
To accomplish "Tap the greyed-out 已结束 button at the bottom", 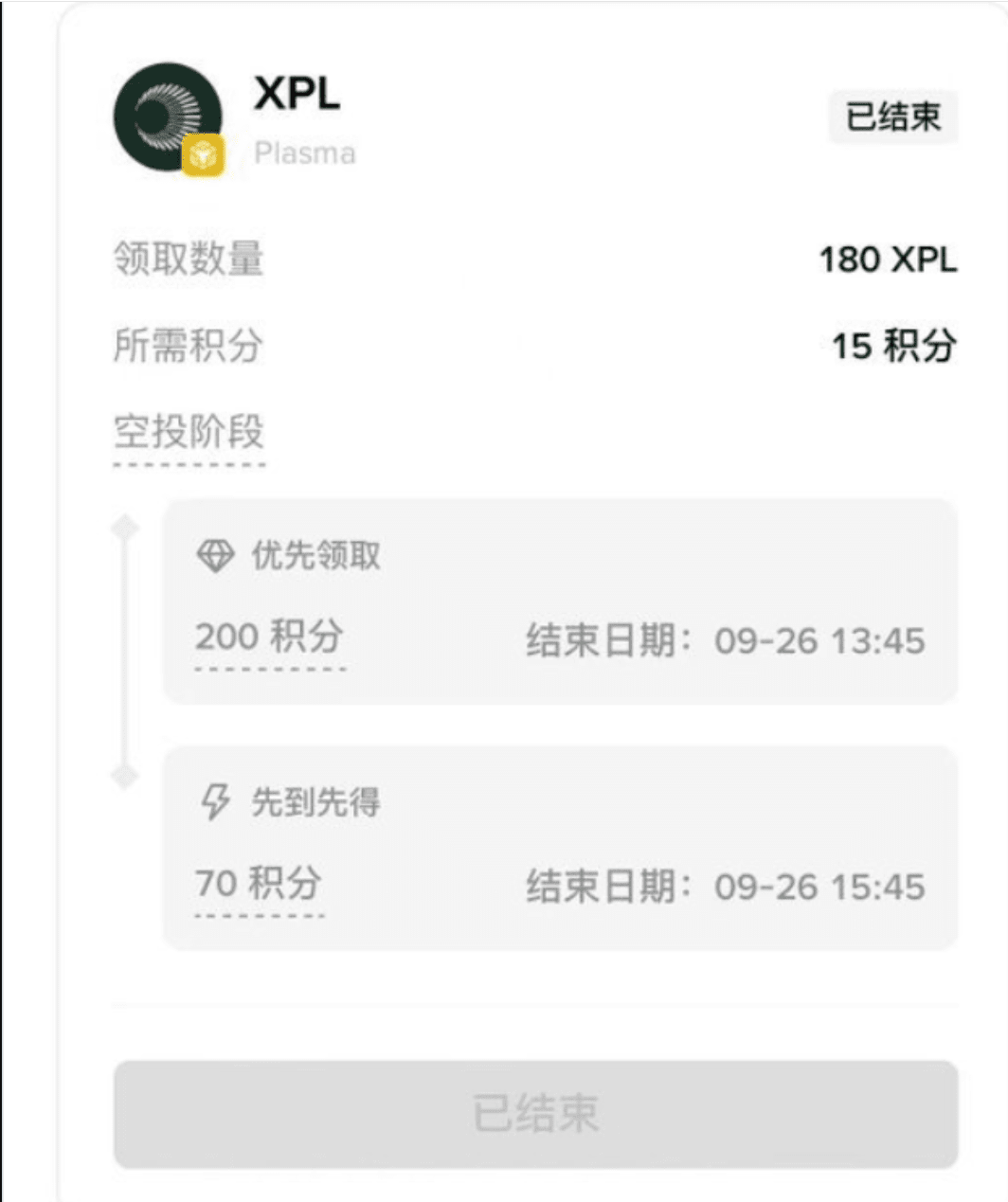I will click(535, 1114).
